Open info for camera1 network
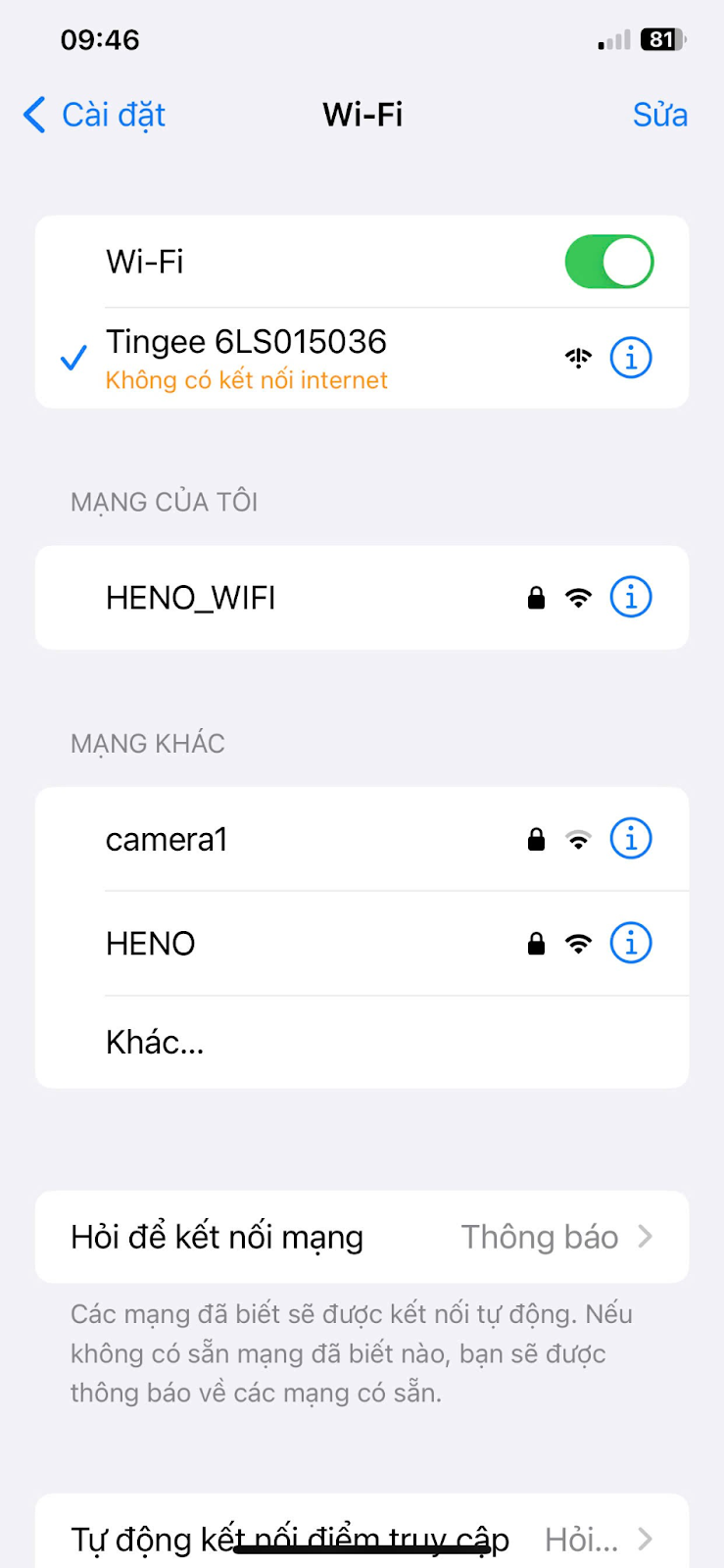 pyautogui.click(x=631, y=838)
